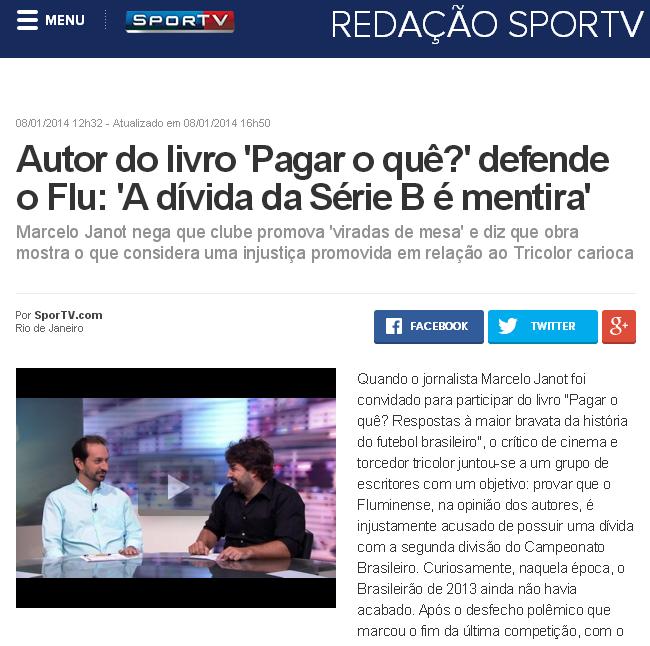Open the MENU drawer
650x646 pixels.
coord(50,20)
